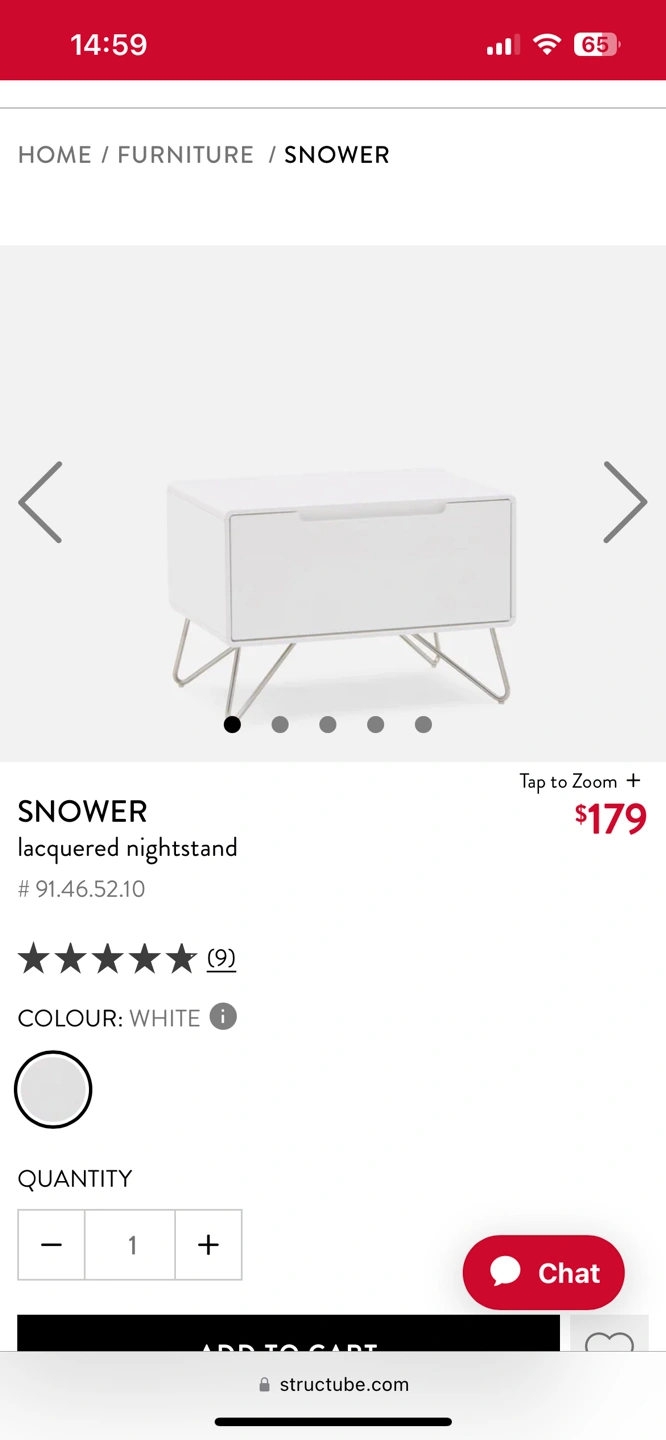Start a Chat with support
The height and width of the screenshot is (1440, 666).
(543, 1272)
